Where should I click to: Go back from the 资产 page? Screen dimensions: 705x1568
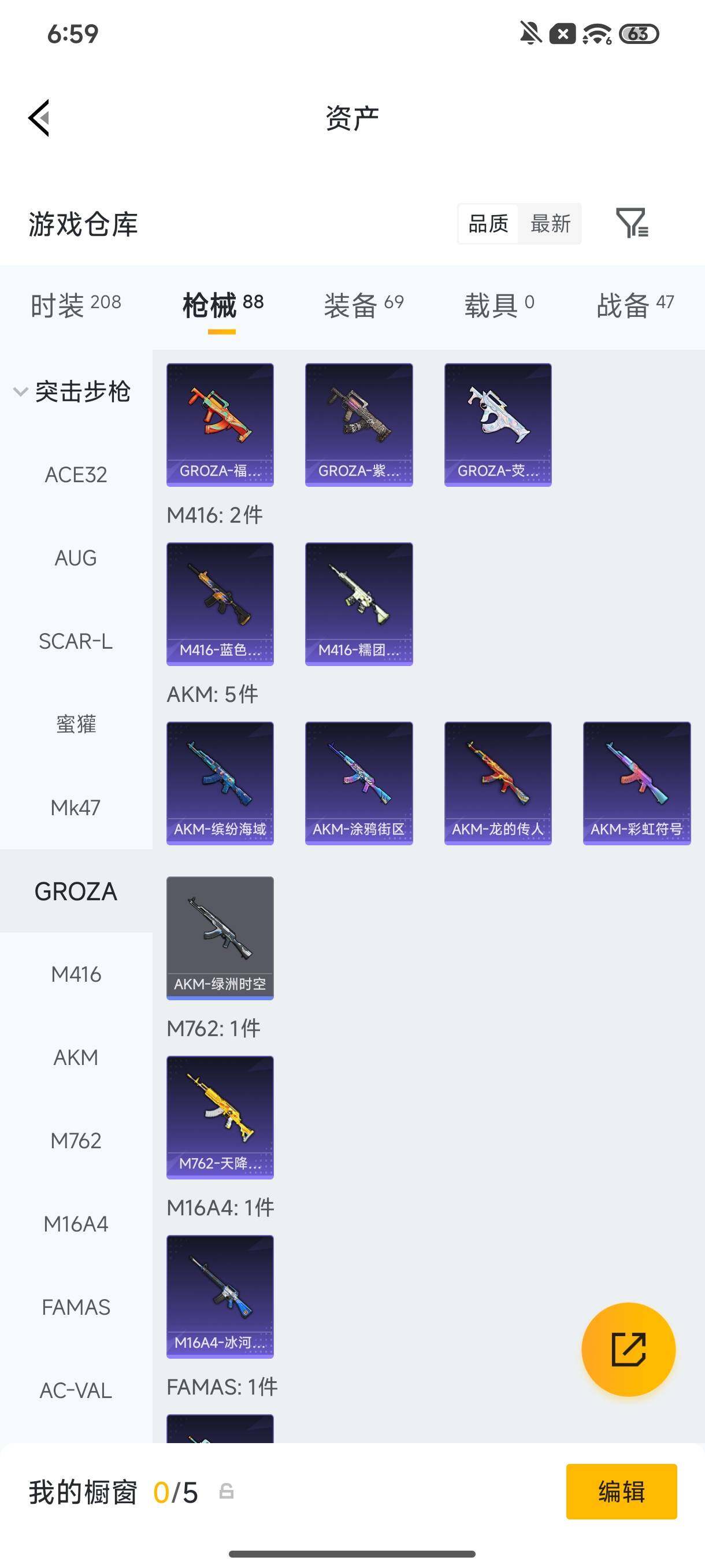pyautogui.click(x=39, y=118)
